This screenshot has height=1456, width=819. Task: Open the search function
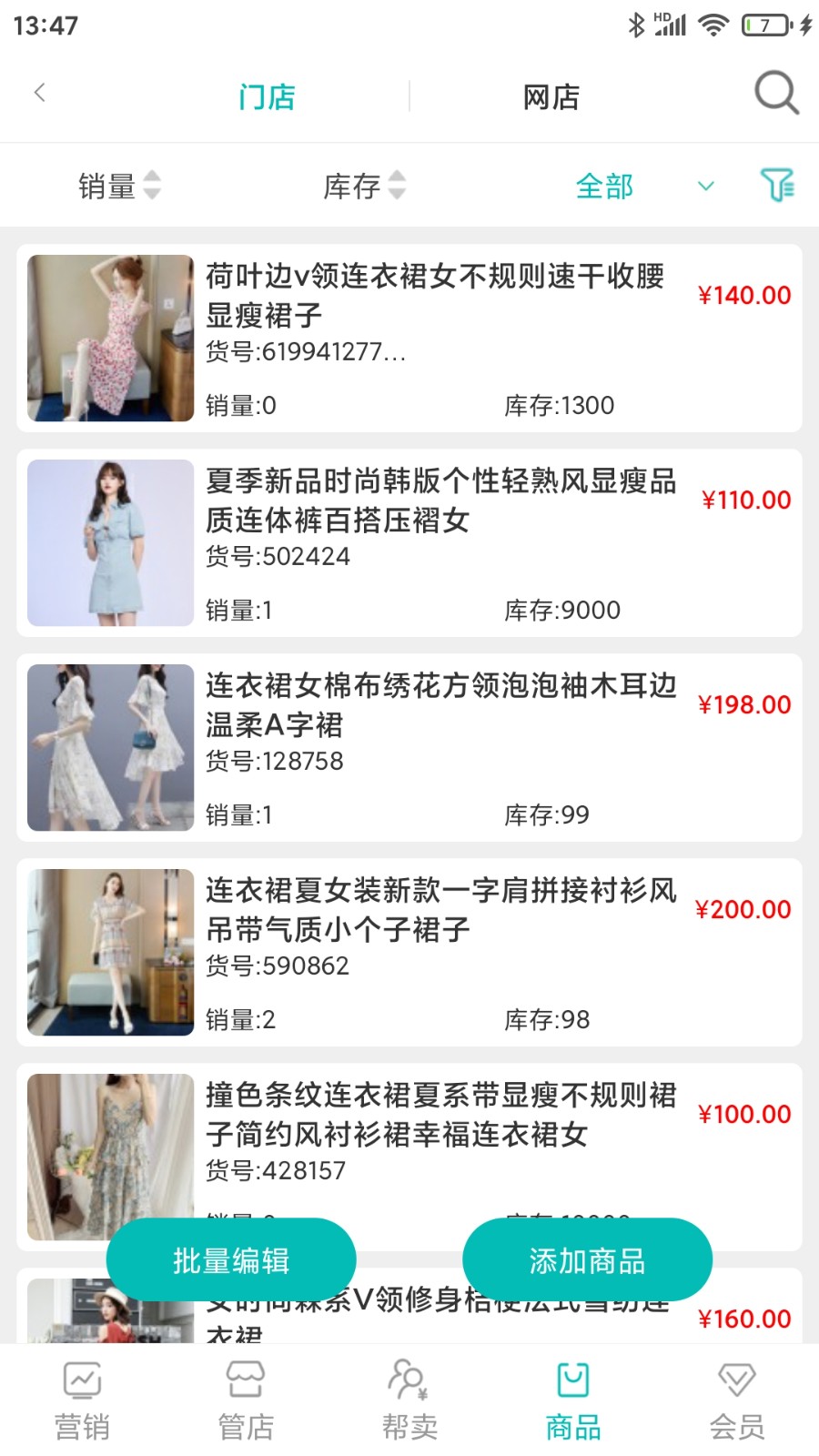[774, 92]
